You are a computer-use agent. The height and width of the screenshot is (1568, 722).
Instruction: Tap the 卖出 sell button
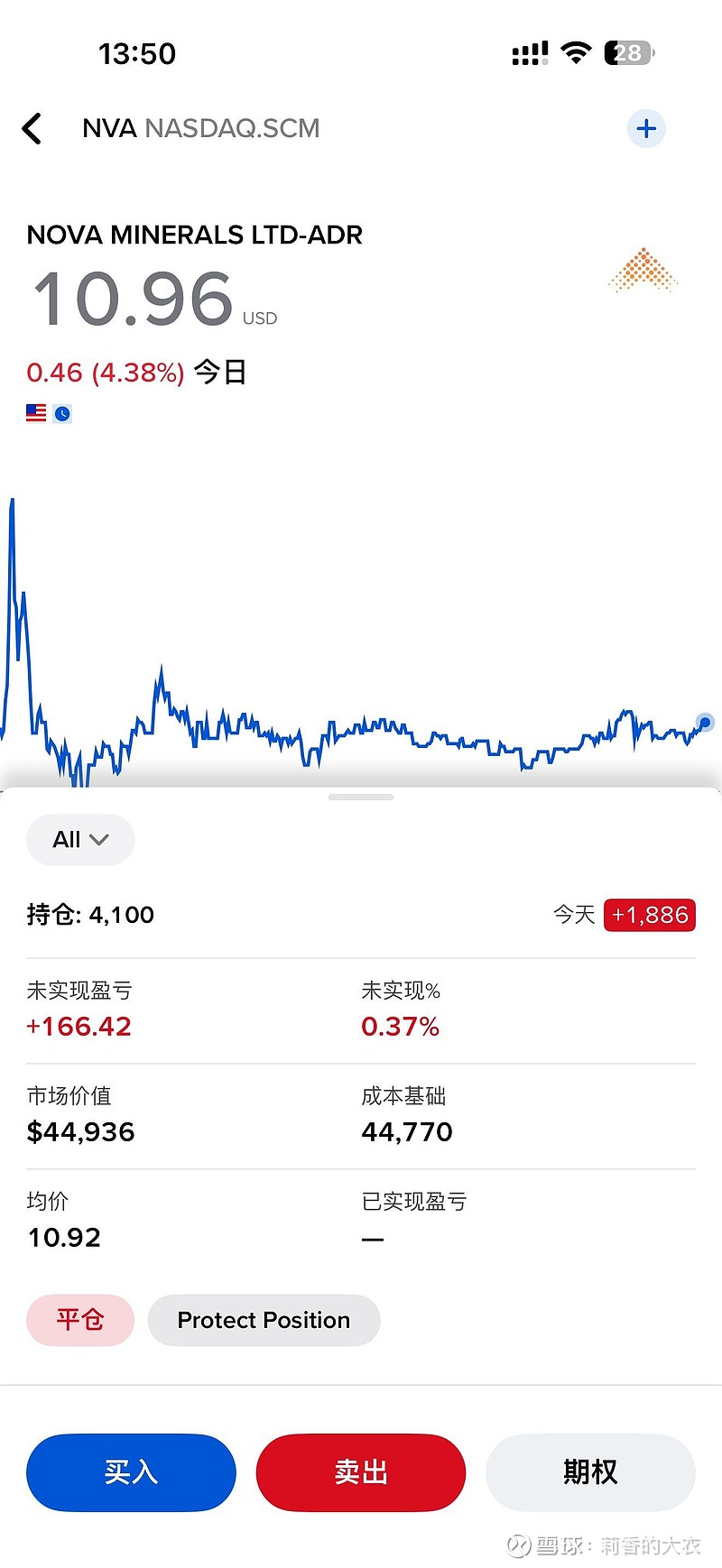click(360, 1471)
